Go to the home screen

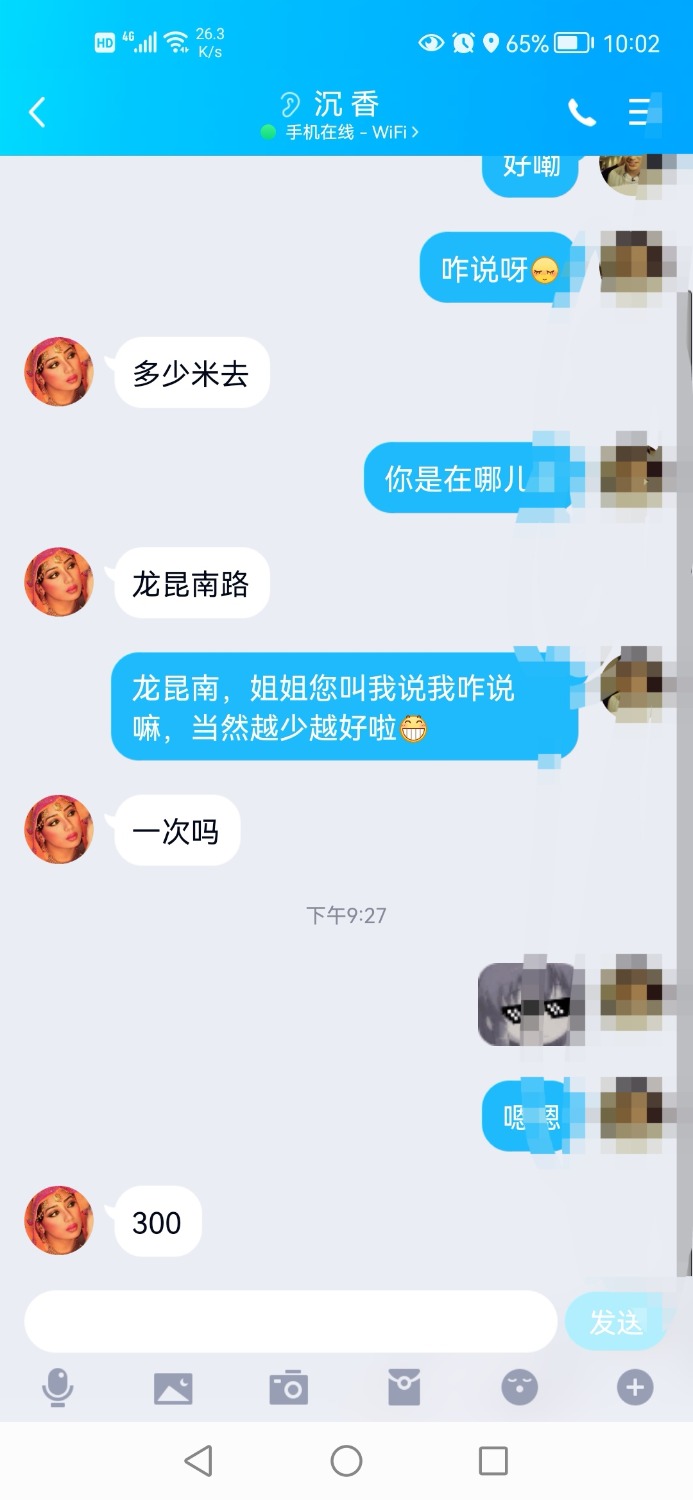point(346,1461)
